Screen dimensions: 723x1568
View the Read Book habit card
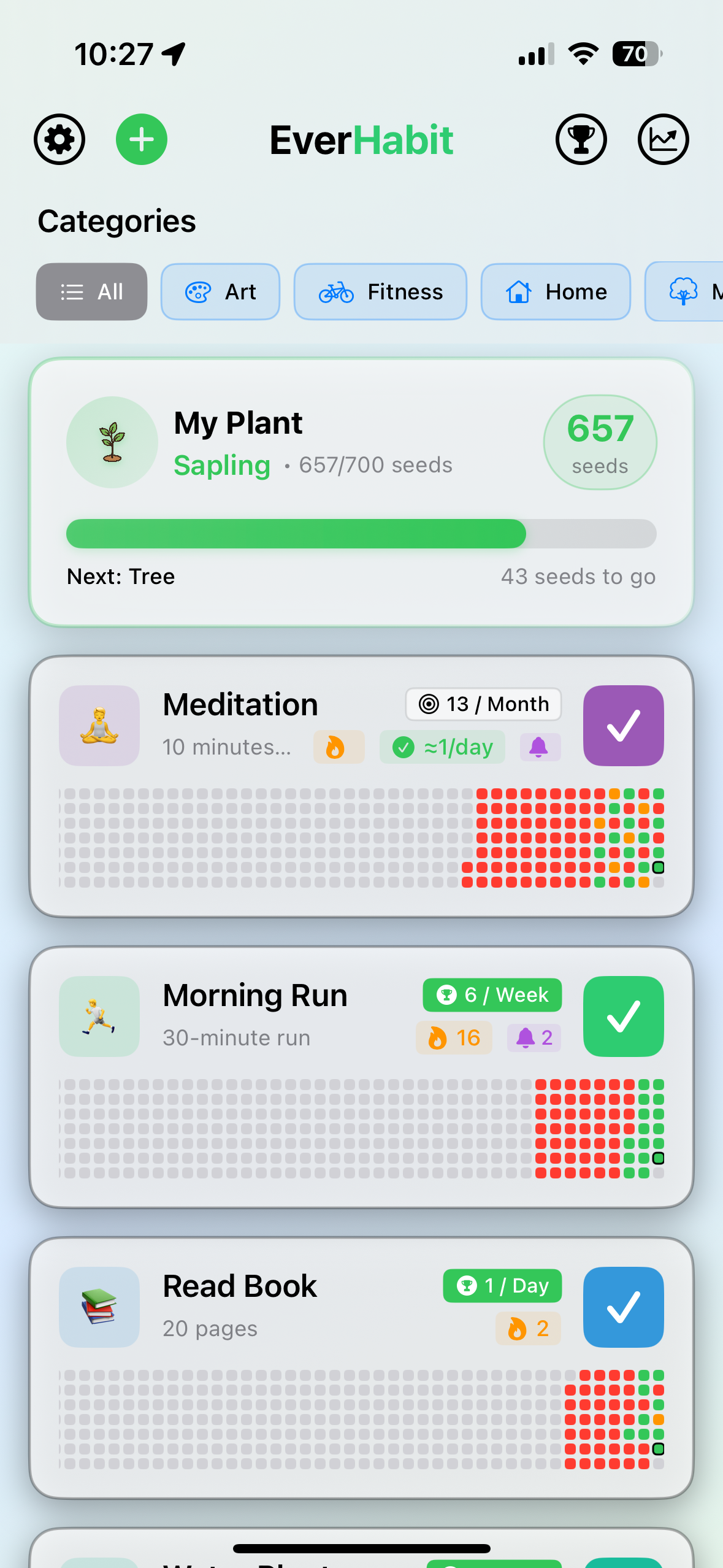pyautogui.click(x=240, y=1287)
